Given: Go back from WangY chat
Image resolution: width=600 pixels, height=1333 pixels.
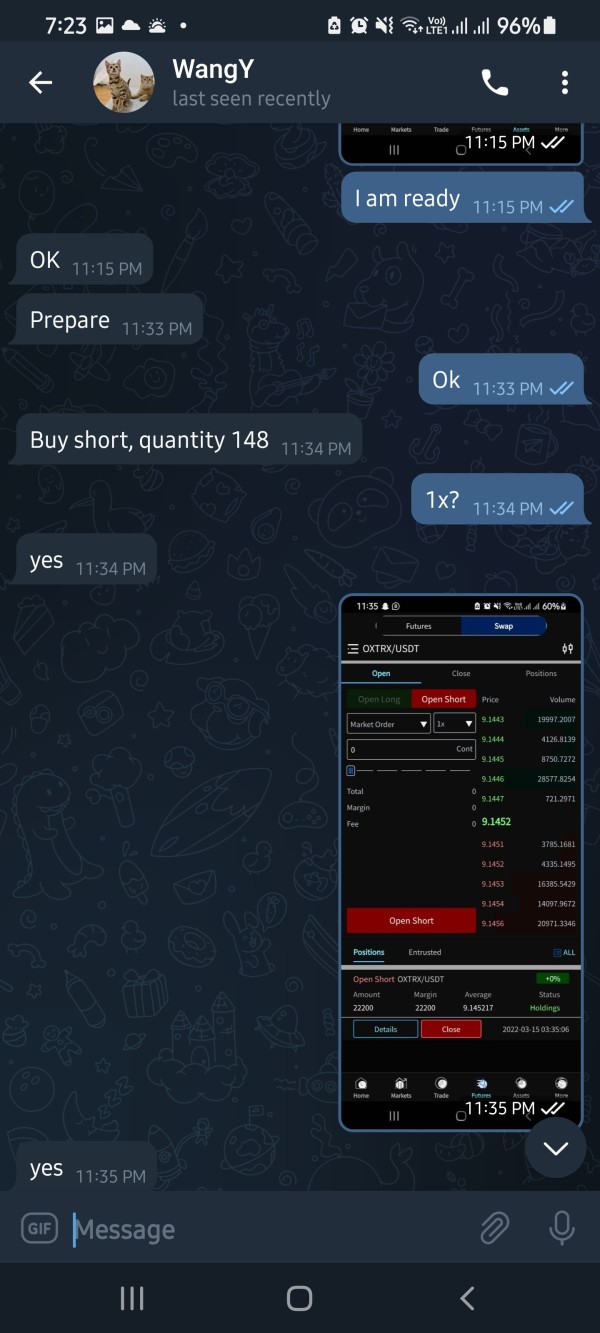Looking at the screenshot, I should [40, 83].
